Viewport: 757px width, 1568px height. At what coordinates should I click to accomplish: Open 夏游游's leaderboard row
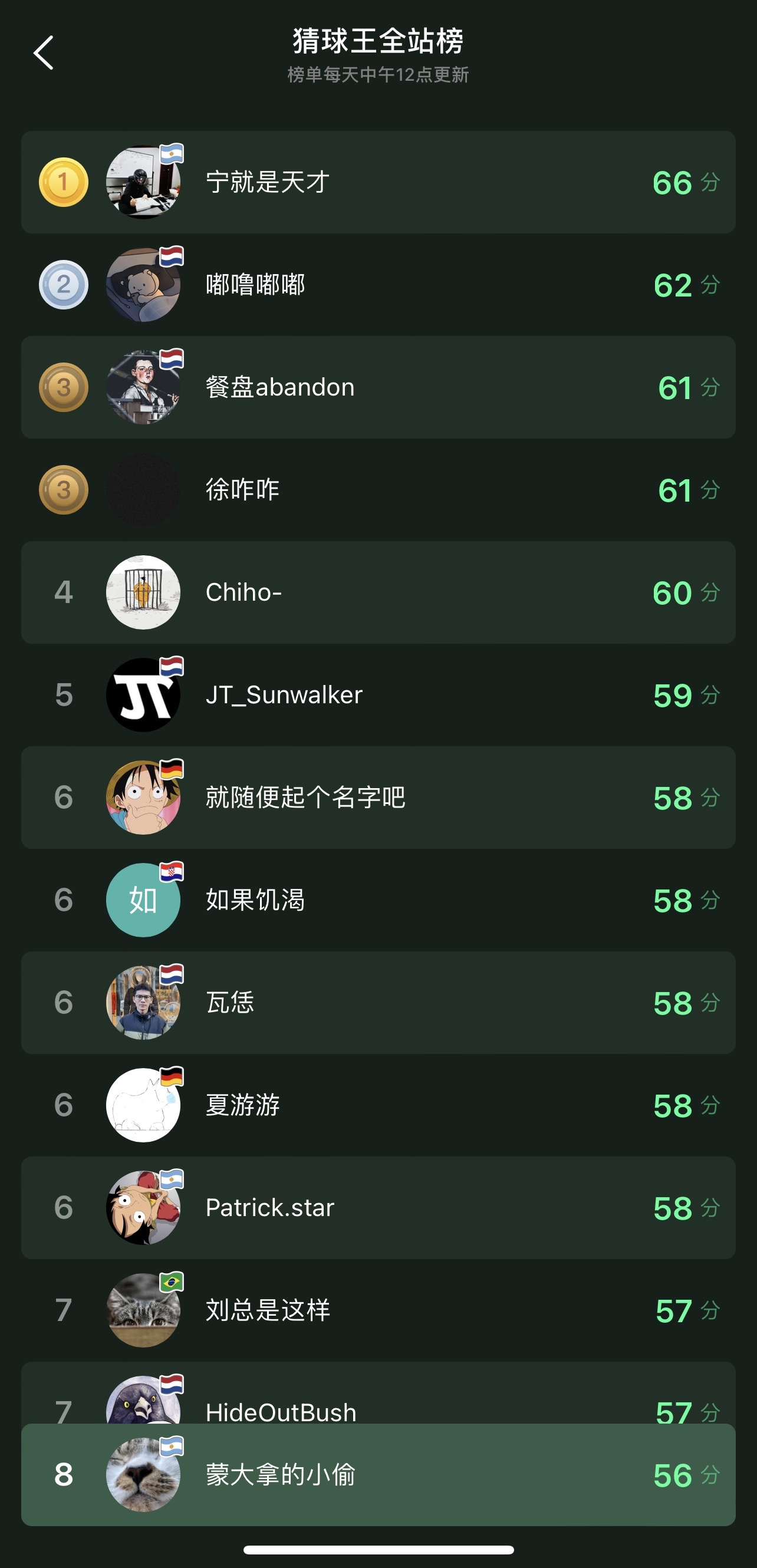click(x=378, y=1105)
